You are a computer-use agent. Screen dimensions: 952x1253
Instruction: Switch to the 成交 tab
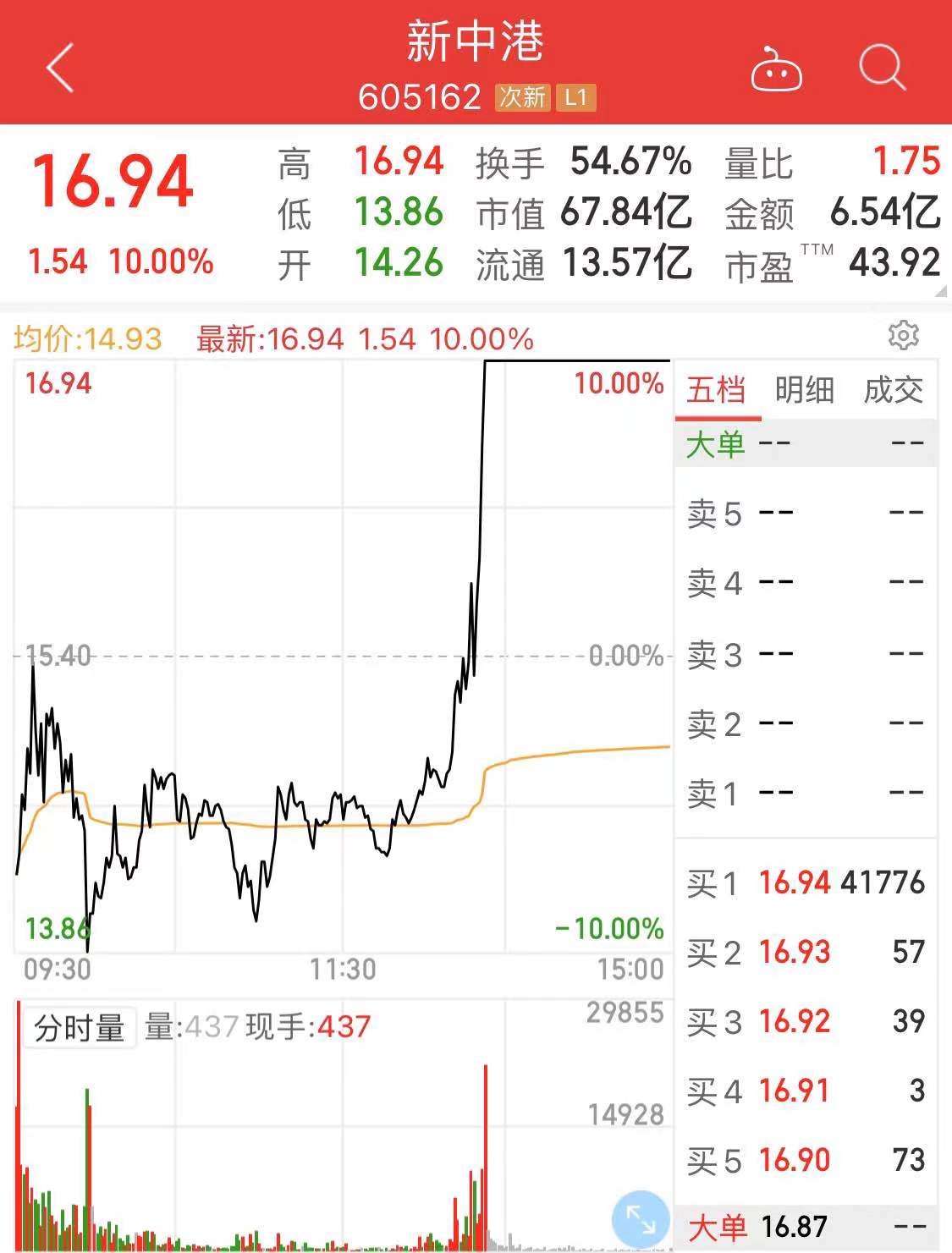(x=893, y=391)
